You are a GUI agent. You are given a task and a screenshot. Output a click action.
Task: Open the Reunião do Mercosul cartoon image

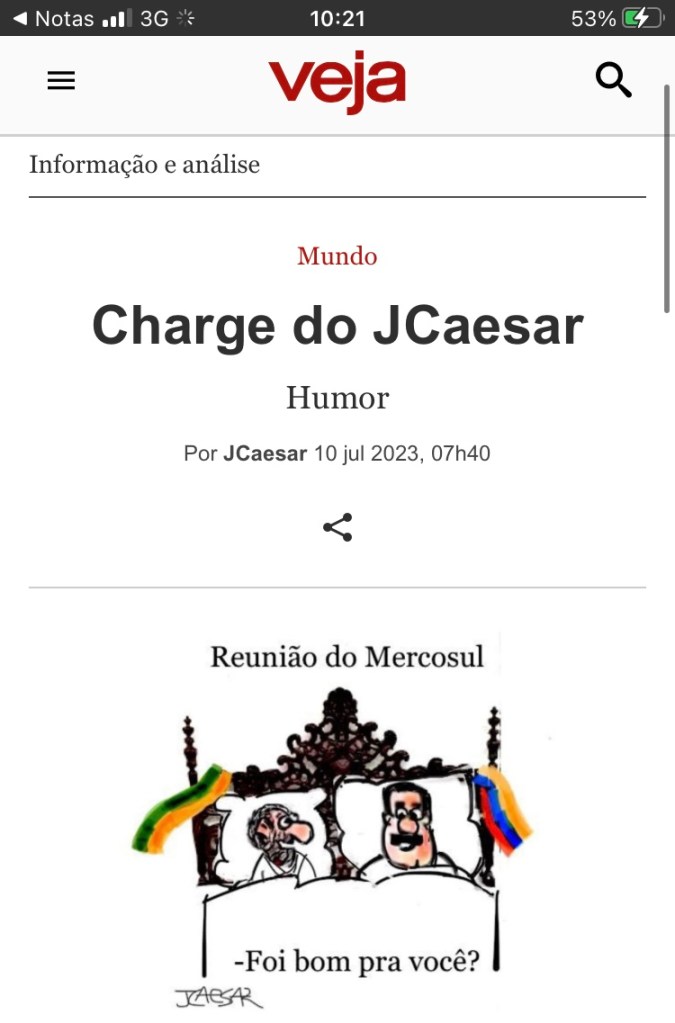337,820
